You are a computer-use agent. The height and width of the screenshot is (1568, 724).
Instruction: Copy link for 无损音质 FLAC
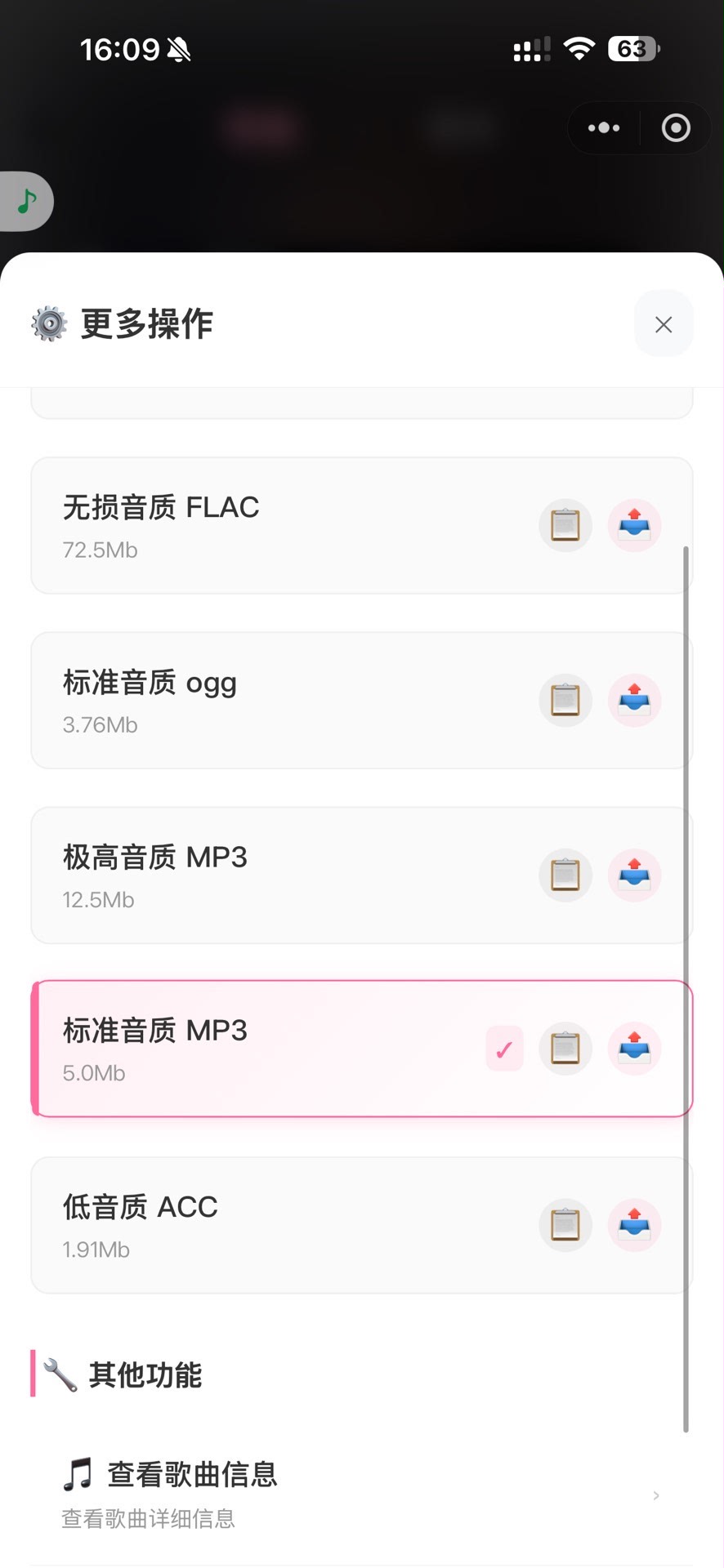pos(565,525)
